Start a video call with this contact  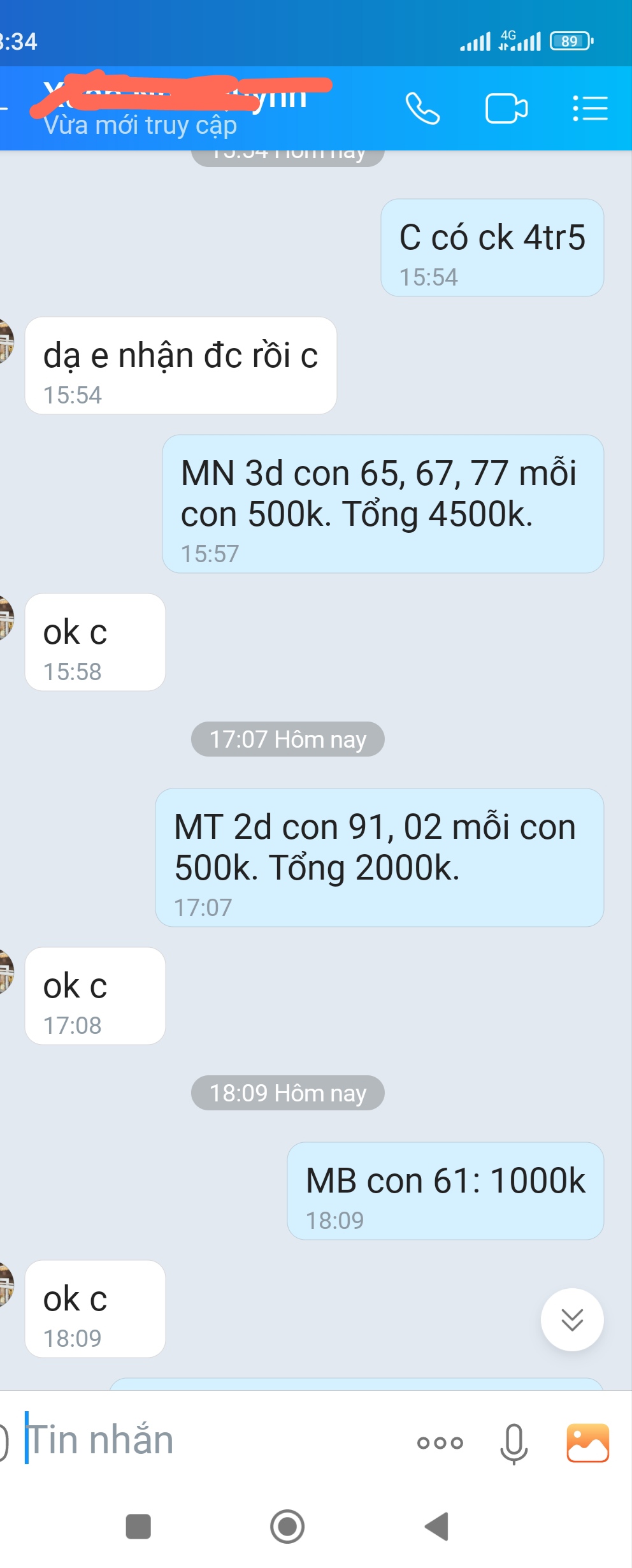pos(506,108)
